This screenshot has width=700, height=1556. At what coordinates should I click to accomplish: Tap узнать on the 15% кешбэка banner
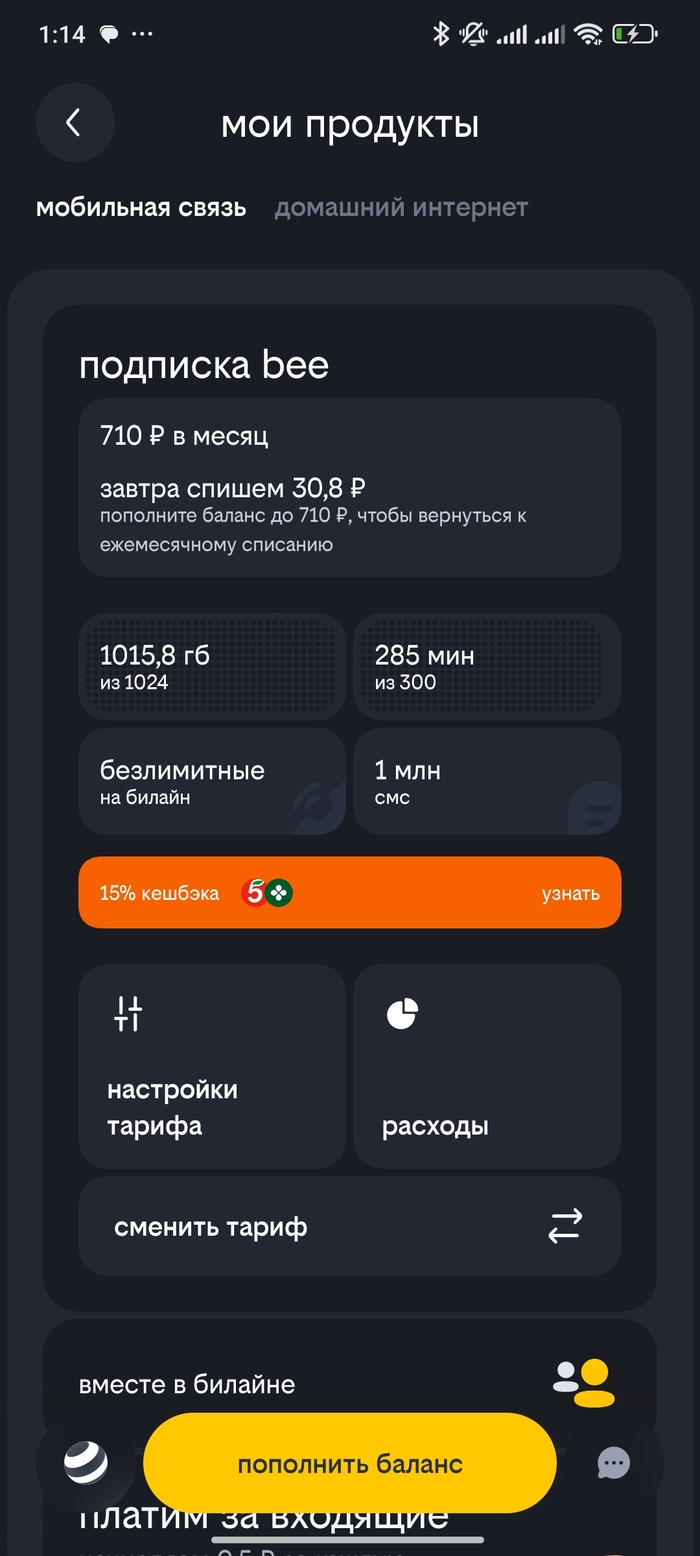point(570,893)
